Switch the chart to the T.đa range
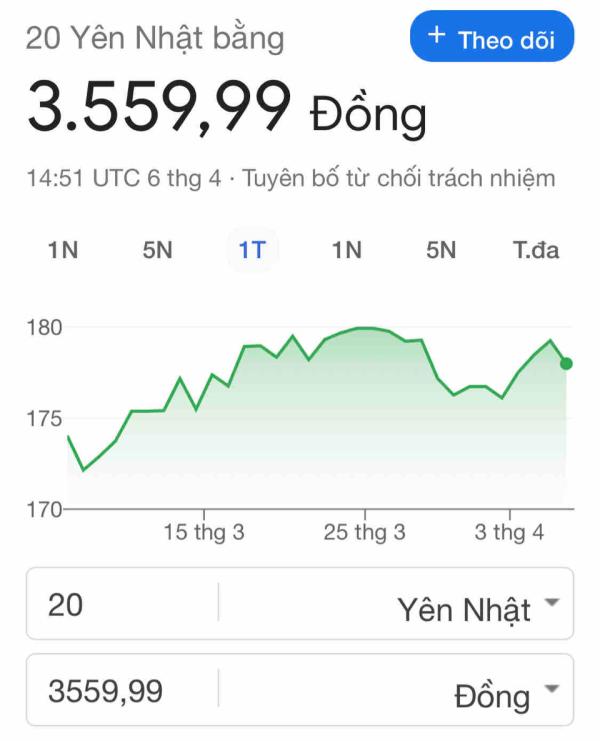This screenshot has height=741, width=600. [x=536, y=250]
